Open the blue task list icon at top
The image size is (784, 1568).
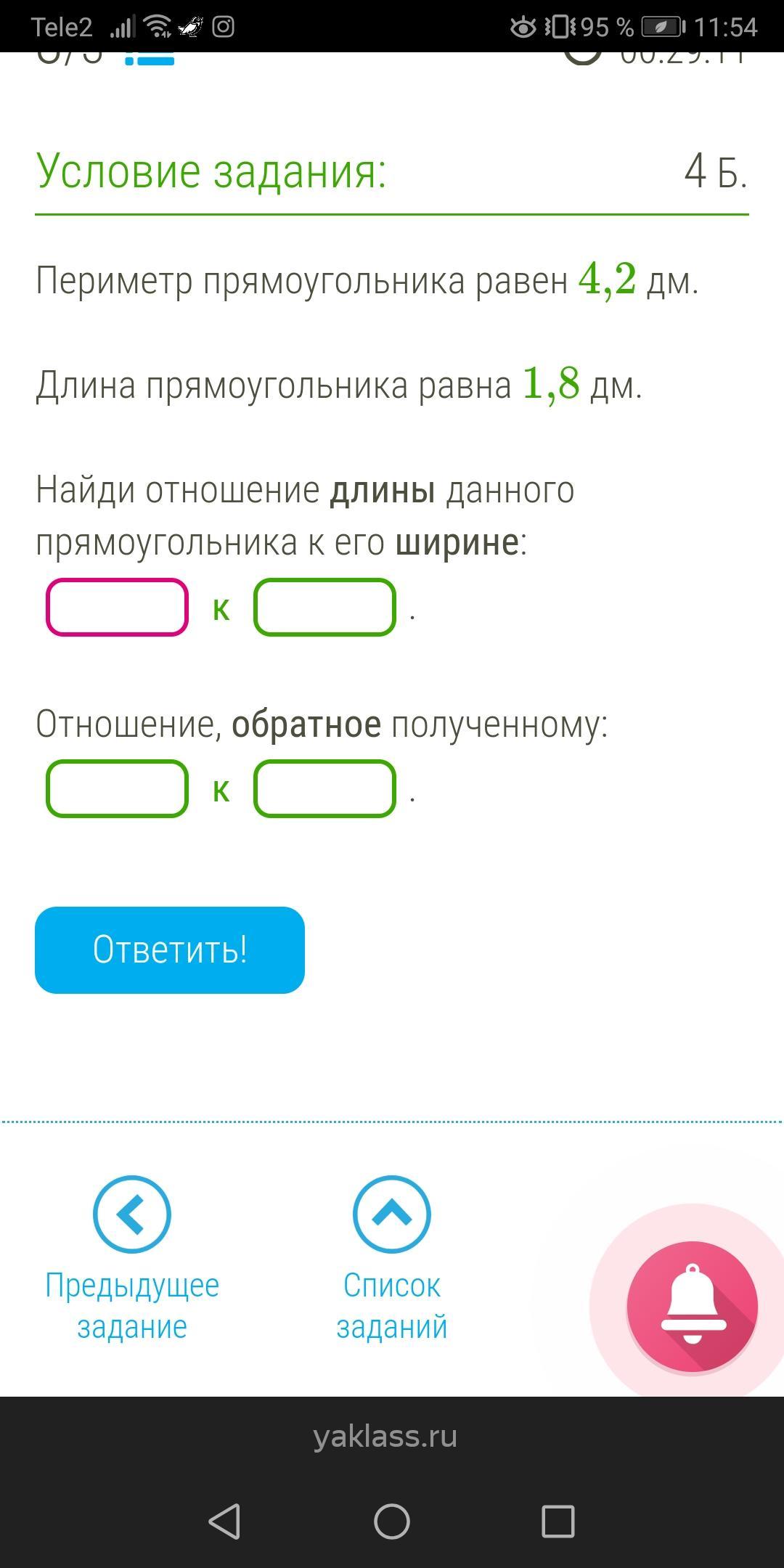click(150, 59)
